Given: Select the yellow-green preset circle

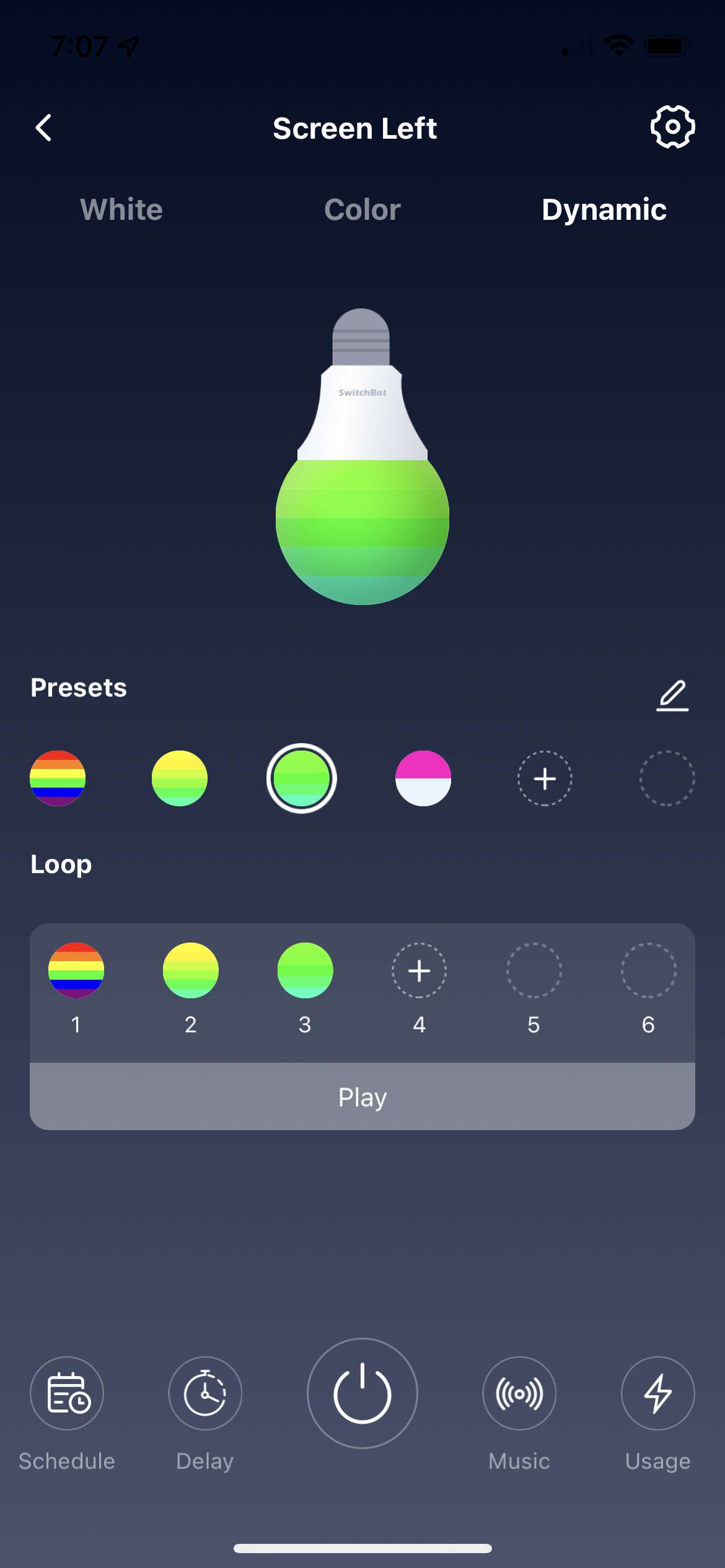Looking at the screenshot, I should coord(179,778).
